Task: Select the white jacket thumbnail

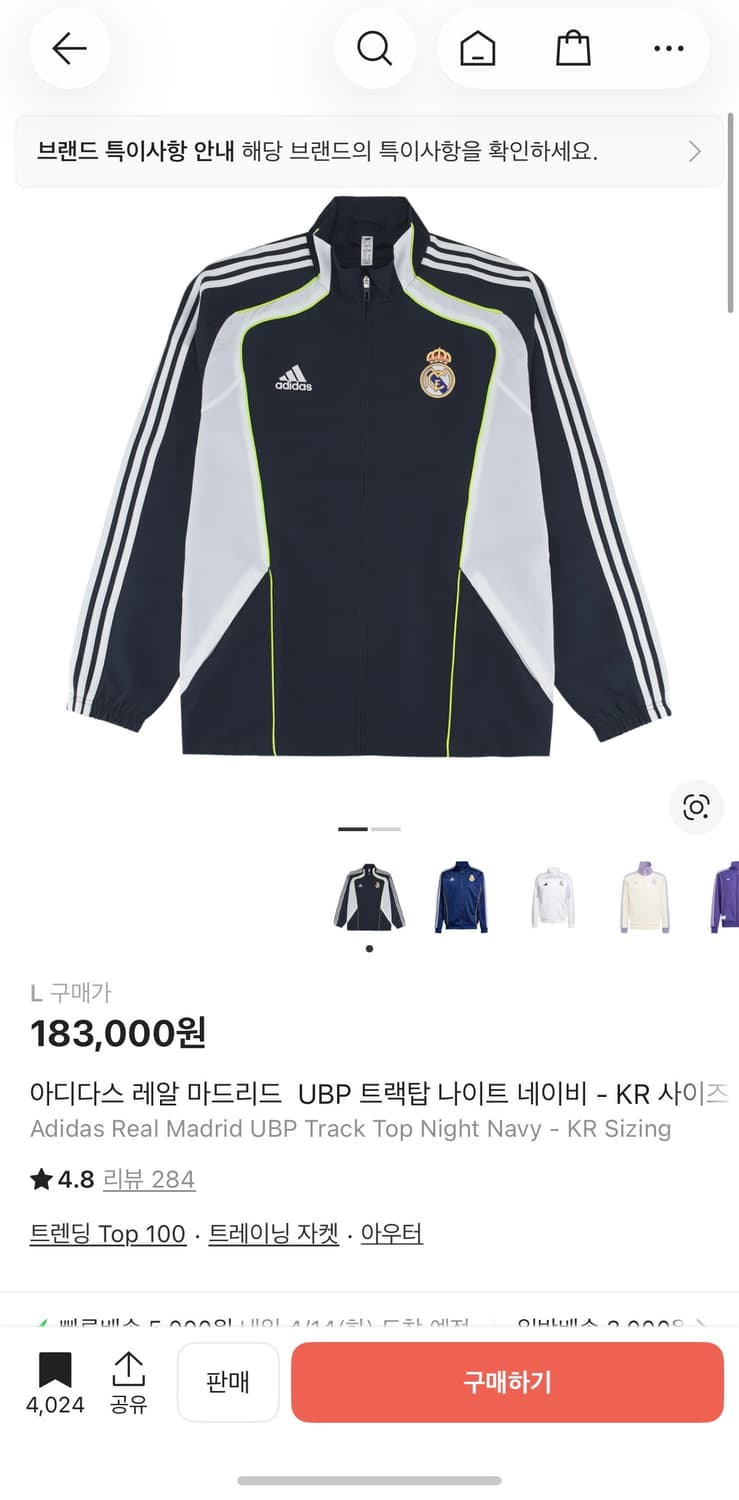Action: coord(553,898)
